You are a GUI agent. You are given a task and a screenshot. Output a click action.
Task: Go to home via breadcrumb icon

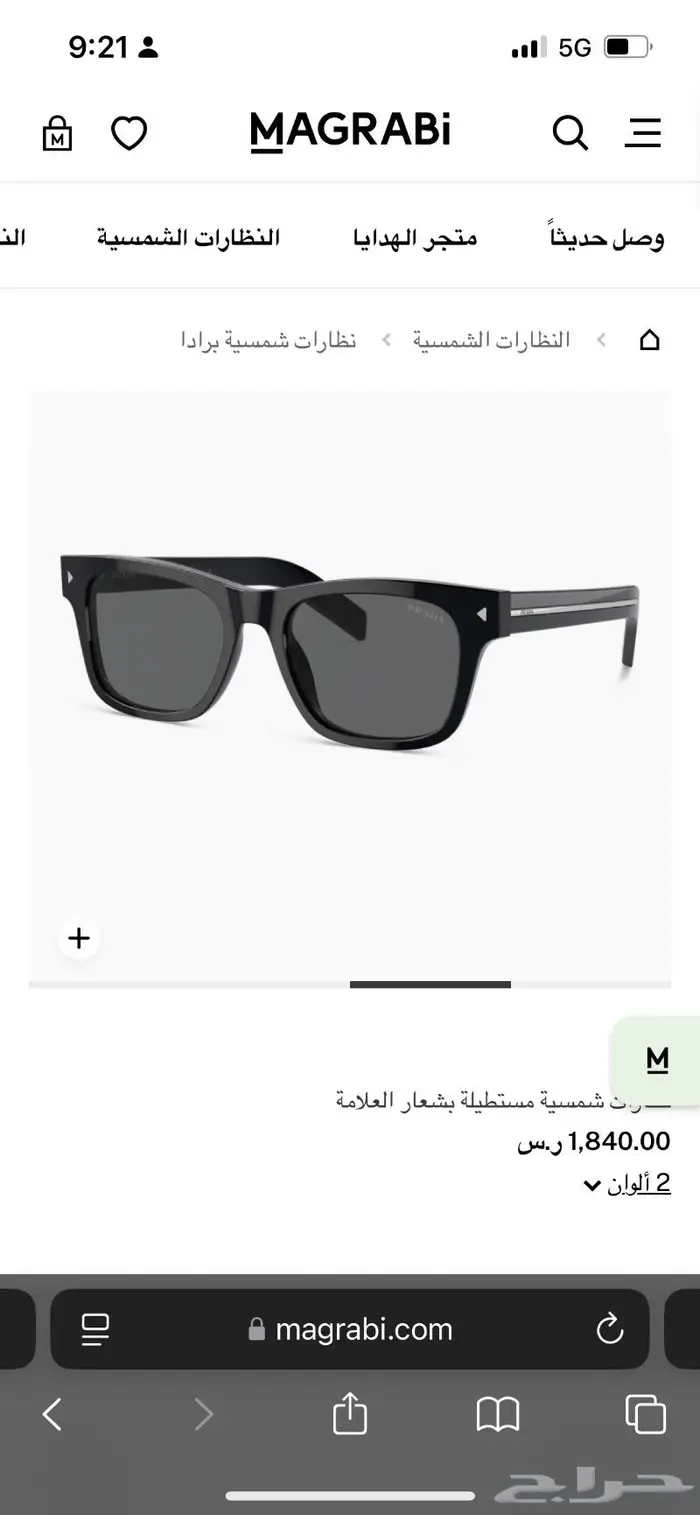649,340
